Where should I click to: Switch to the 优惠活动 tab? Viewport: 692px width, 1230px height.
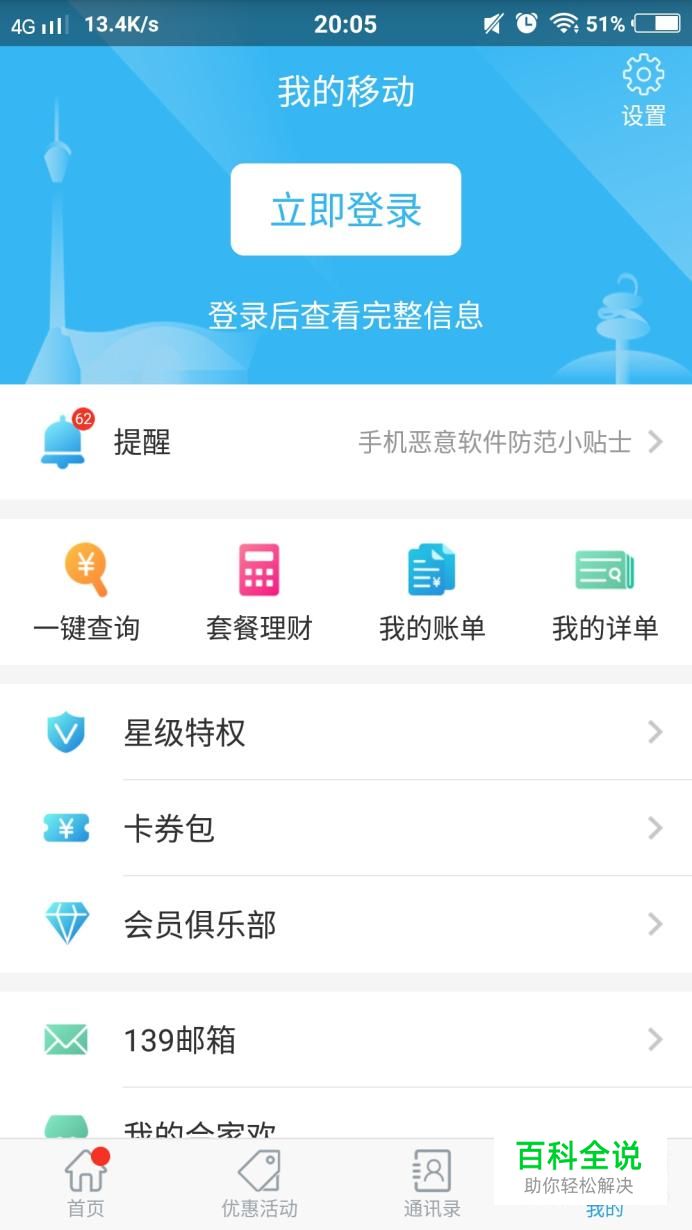pyautogui.click(x=259, y=1183)
